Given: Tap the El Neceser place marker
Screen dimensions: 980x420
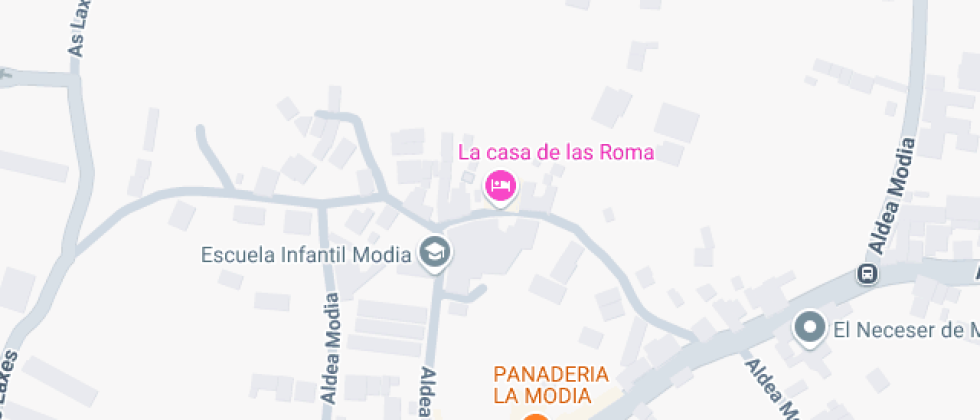Looking at the screenshot, I should pos(810,328).
